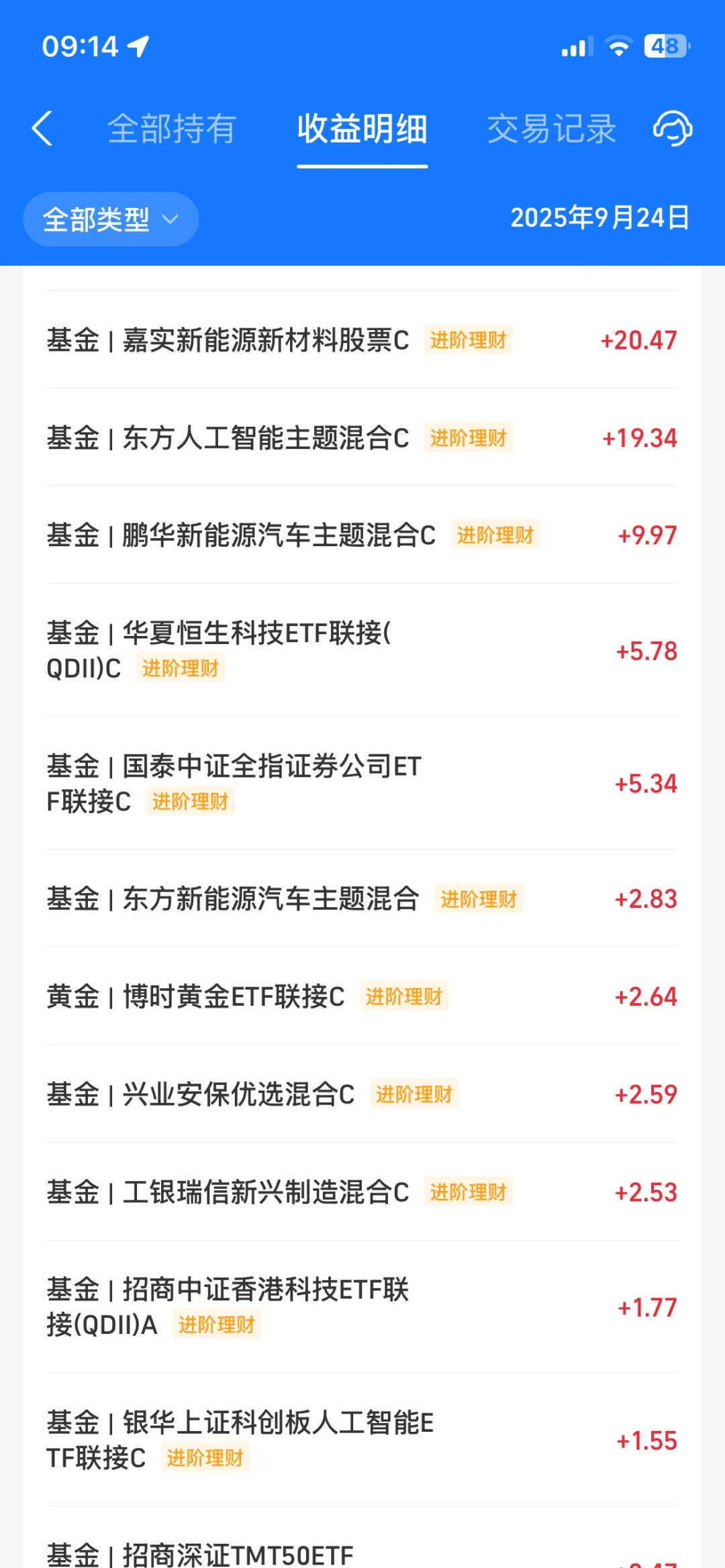The height and width of the screenshot is (1568, 725).
Task: View 东方人工智能主题混合C earnings details
Action: [362, 437]
